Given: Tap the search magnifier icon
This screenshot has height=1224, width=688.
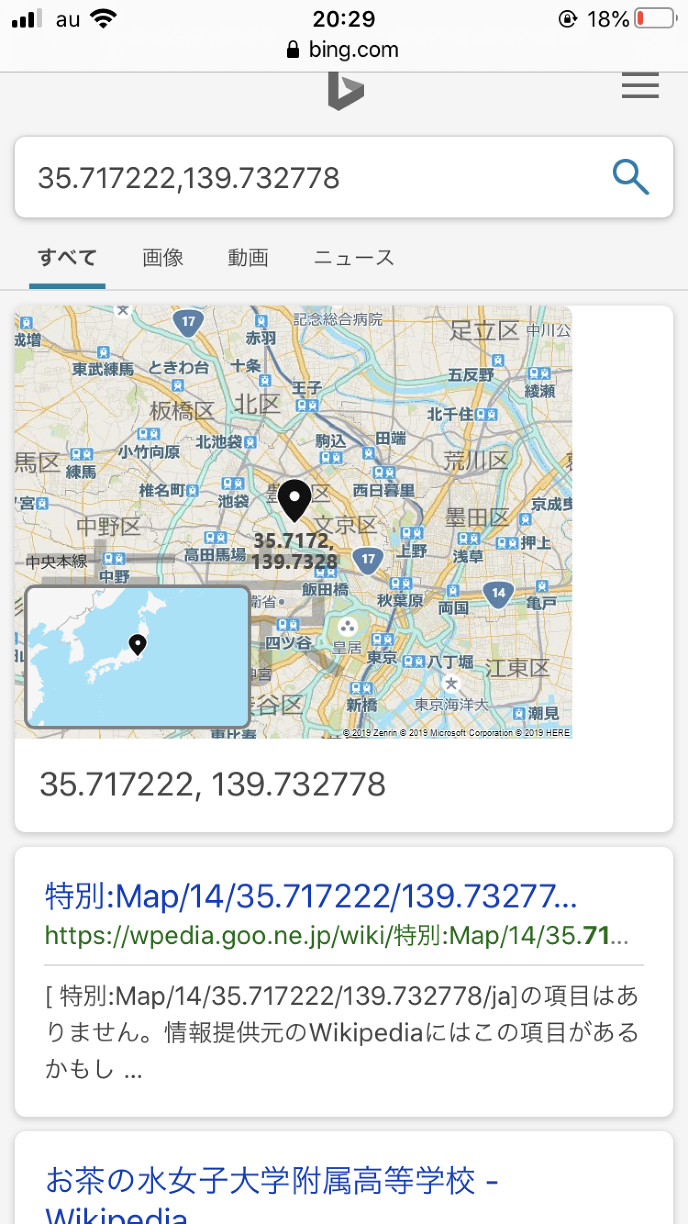Looking at the screenshot, I should (631, 178).
